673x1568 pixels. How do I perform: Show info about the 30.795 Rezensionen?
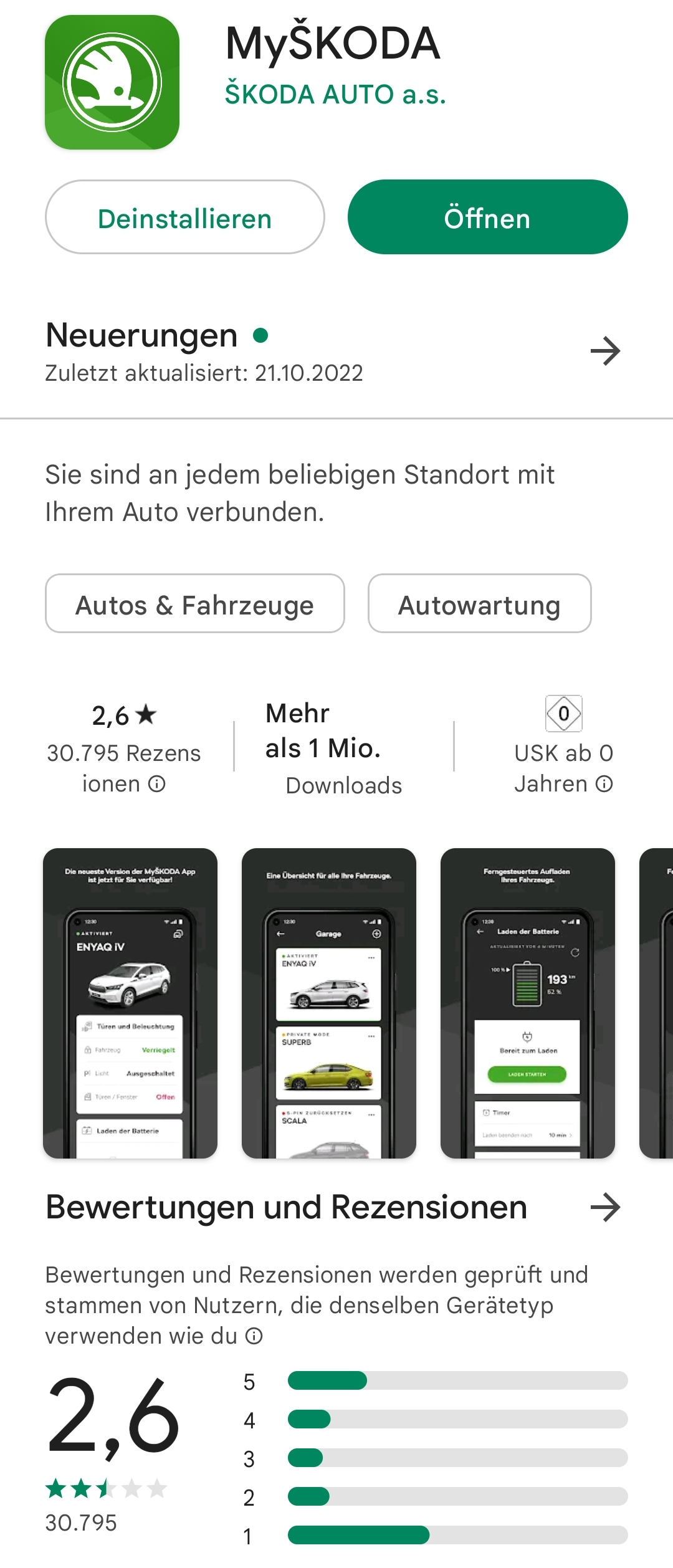pos(157,784)
